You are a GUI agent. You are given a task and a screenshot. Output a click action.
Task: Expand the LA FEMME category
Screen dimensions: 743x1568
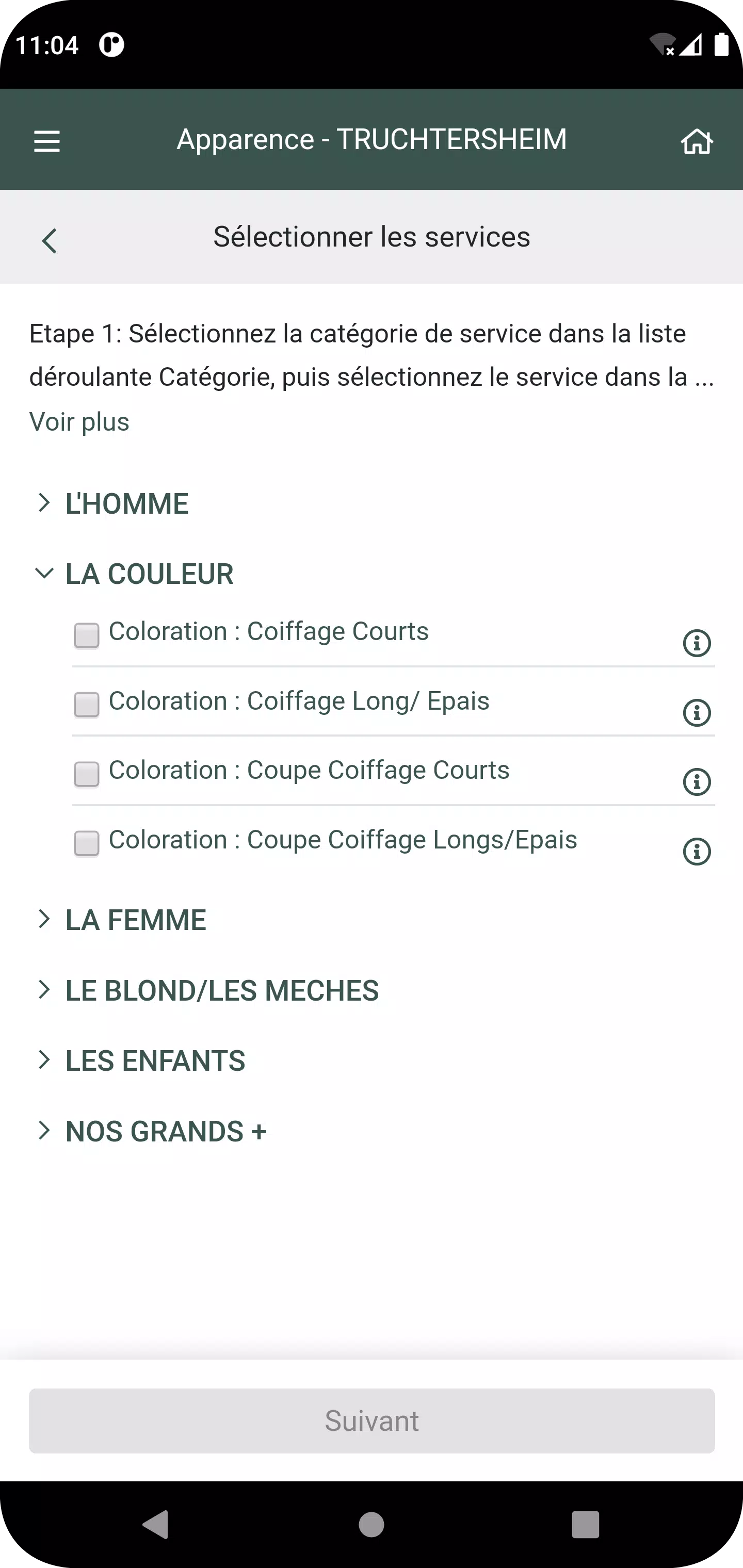[135, 920]
